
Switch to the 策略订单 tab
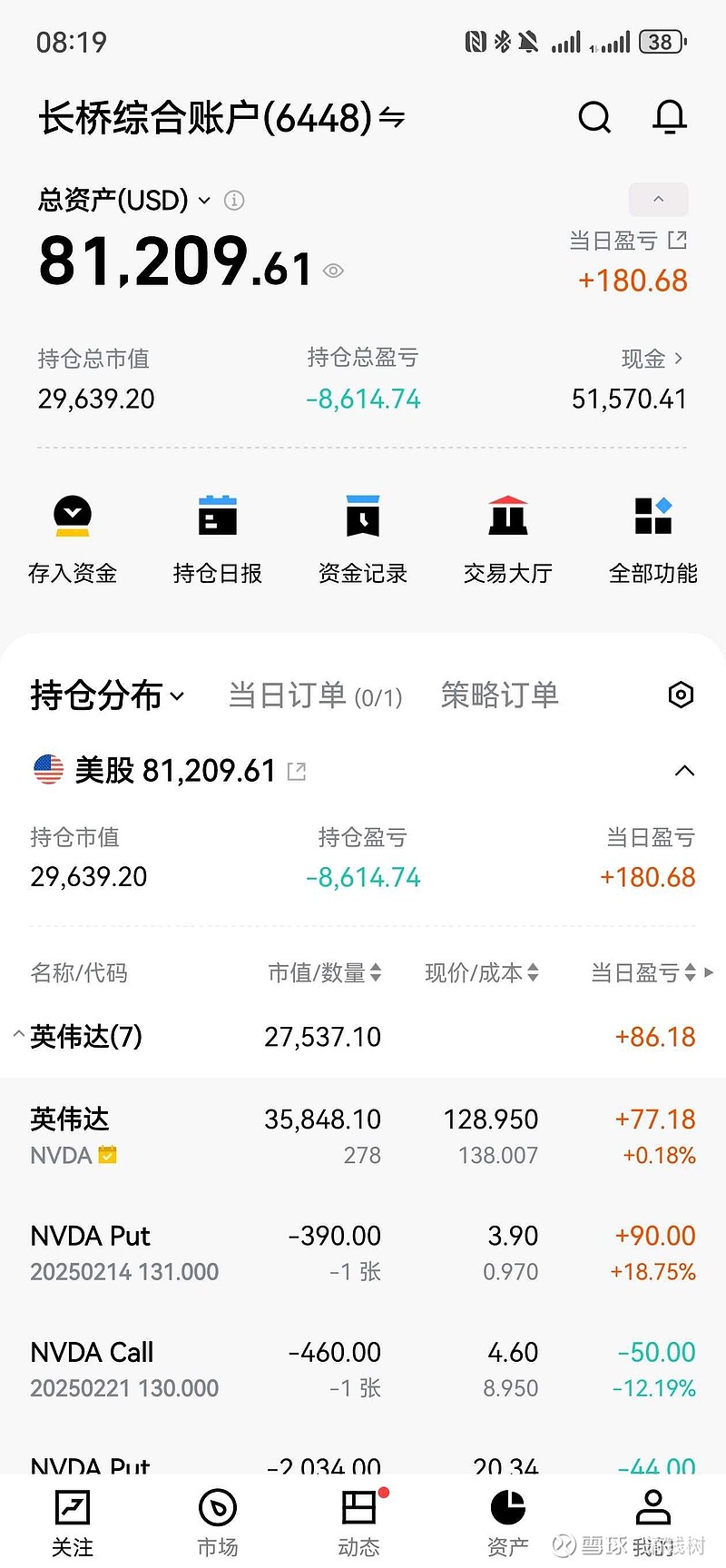(x=499, y=695)
